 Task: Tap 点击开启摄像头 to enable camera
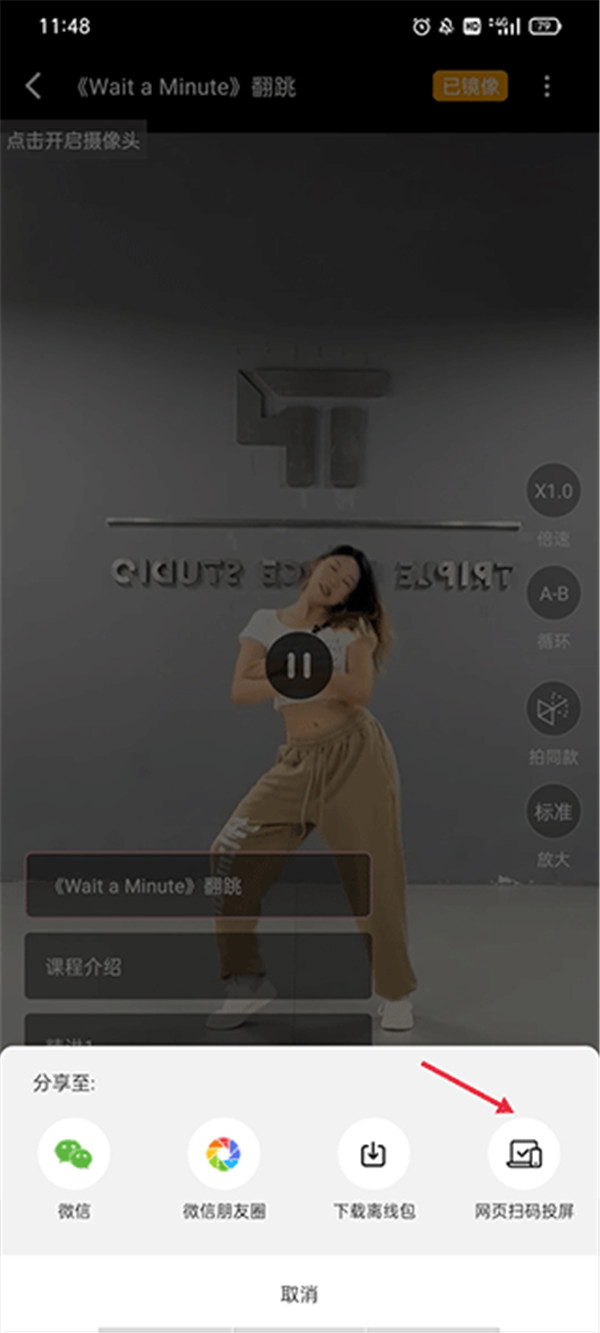(x=73, y=141)
